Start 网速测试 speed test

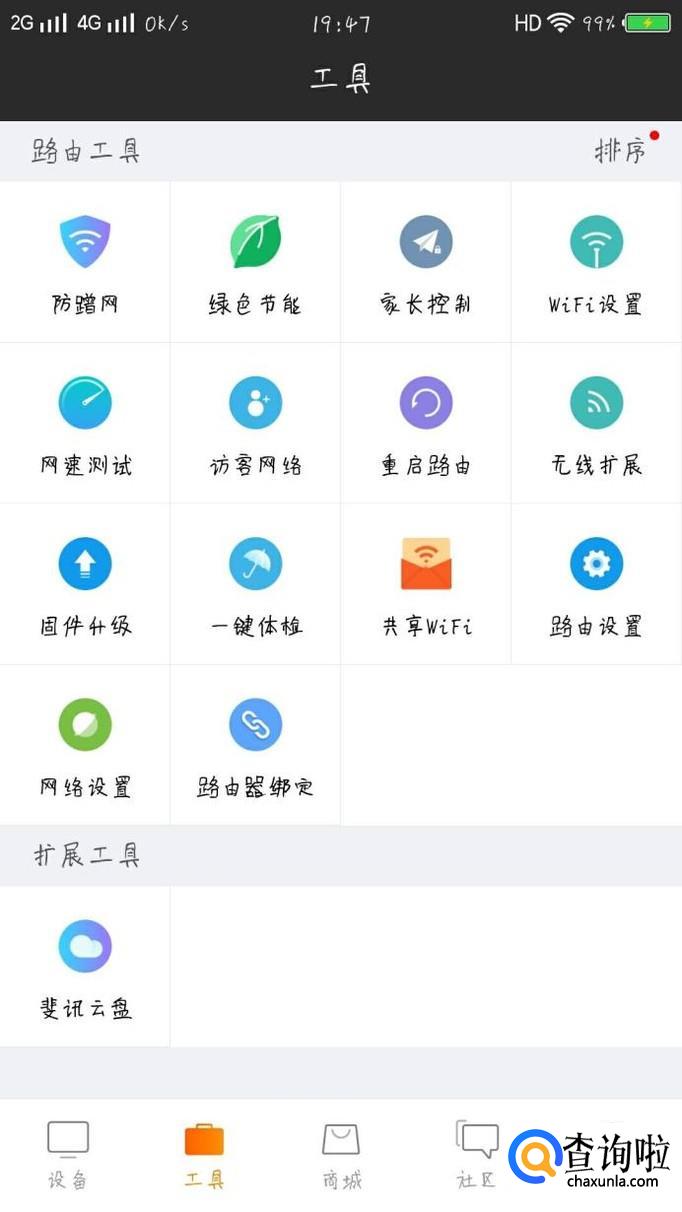[85, 423]
